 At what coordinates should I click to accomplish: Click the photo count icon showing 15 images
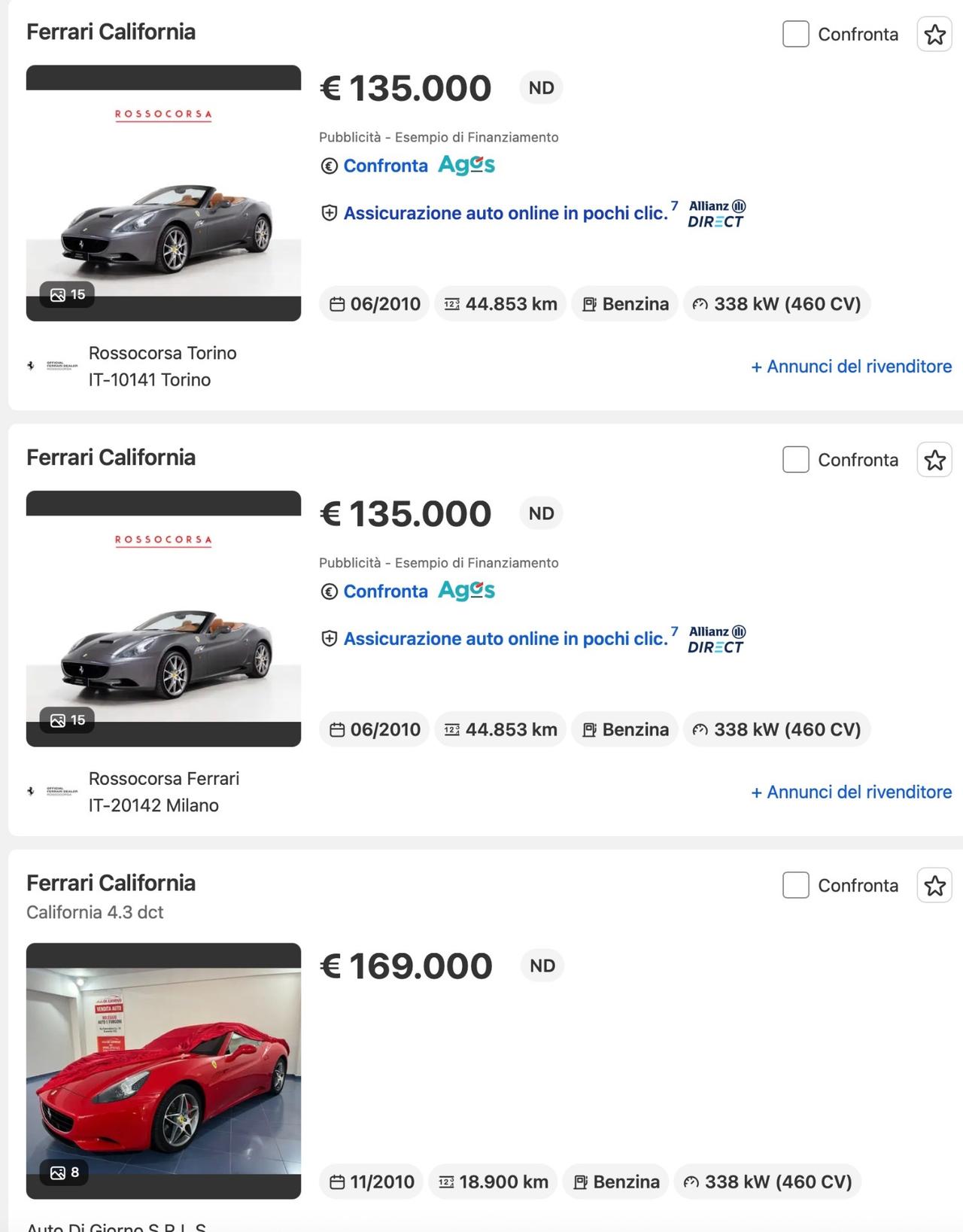68,295
